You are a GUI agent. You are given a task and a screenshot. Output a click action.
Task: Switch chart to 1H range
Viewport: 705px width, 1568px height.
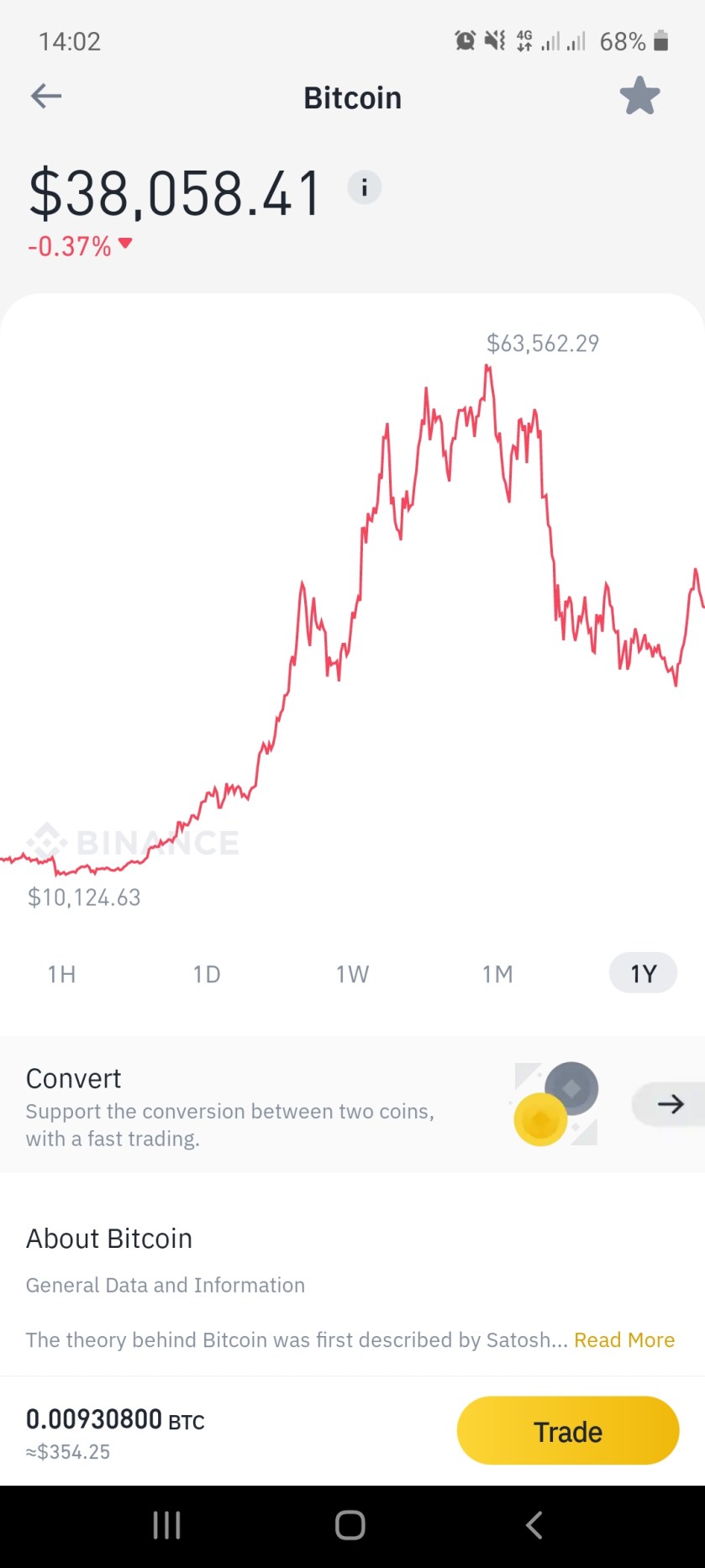61,974
